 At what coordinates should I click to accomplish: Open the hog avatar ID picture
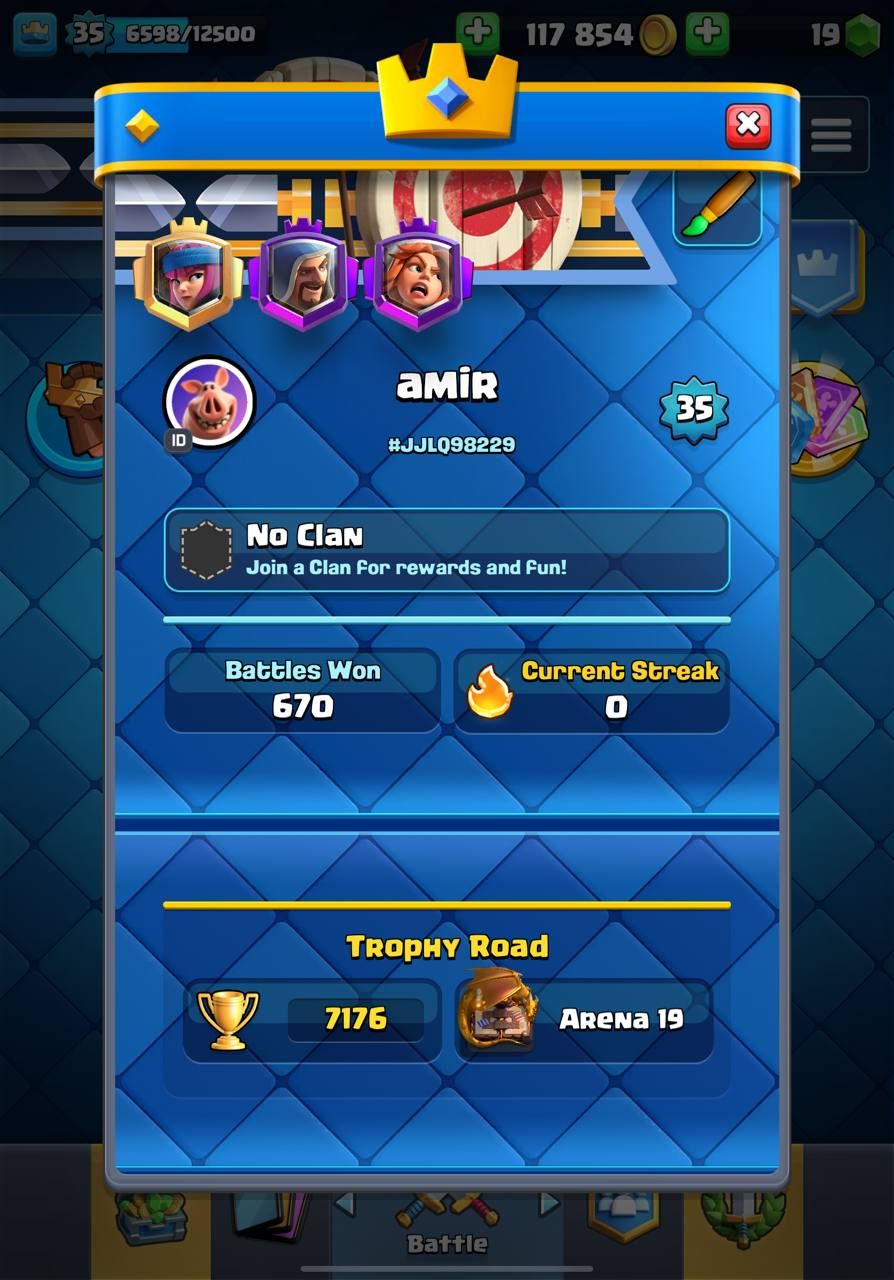(209, 402)
